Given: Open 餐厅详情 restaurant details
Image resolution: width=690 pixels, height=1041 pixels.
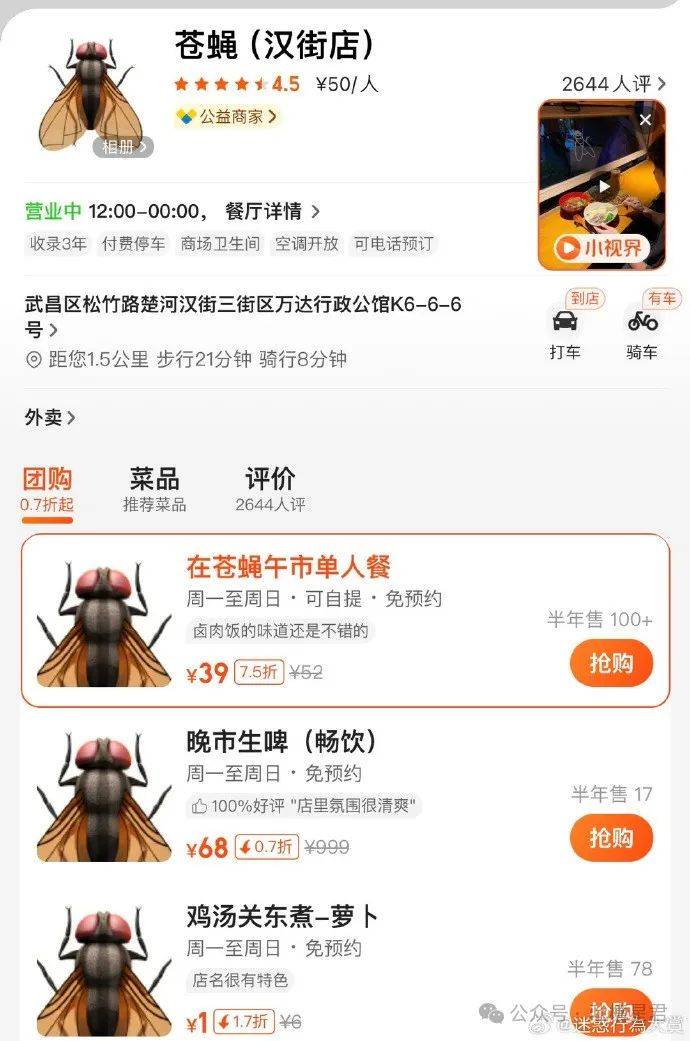Looking at the screenshot, I should (272, 212).
